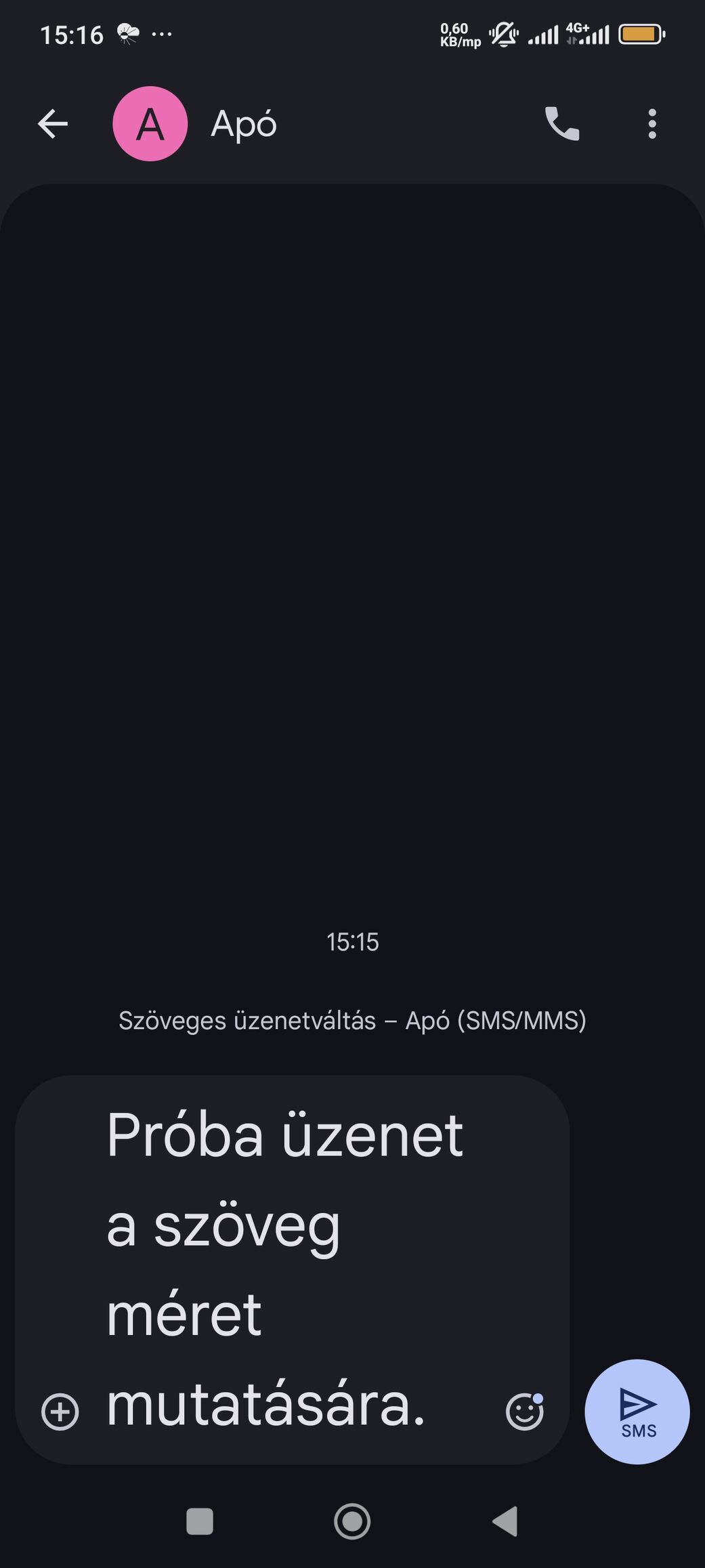Call Apó with the phone icon
The image size is (705, 1568).
[x=562, y=124]
